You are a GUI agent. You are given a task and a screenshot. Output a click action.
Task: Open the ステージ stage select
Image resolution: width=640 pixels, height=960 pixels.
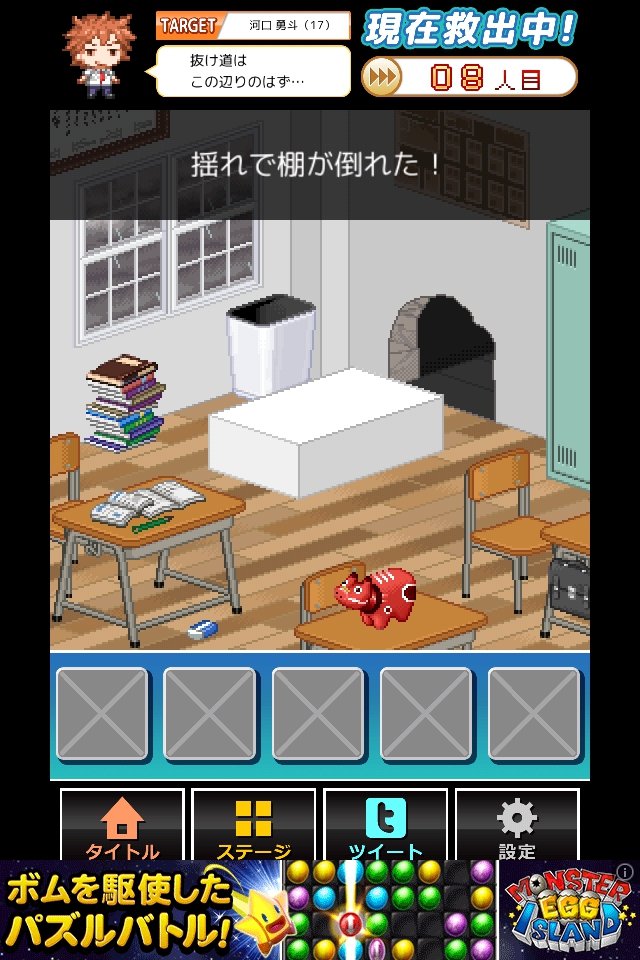[x=253, y=826]
